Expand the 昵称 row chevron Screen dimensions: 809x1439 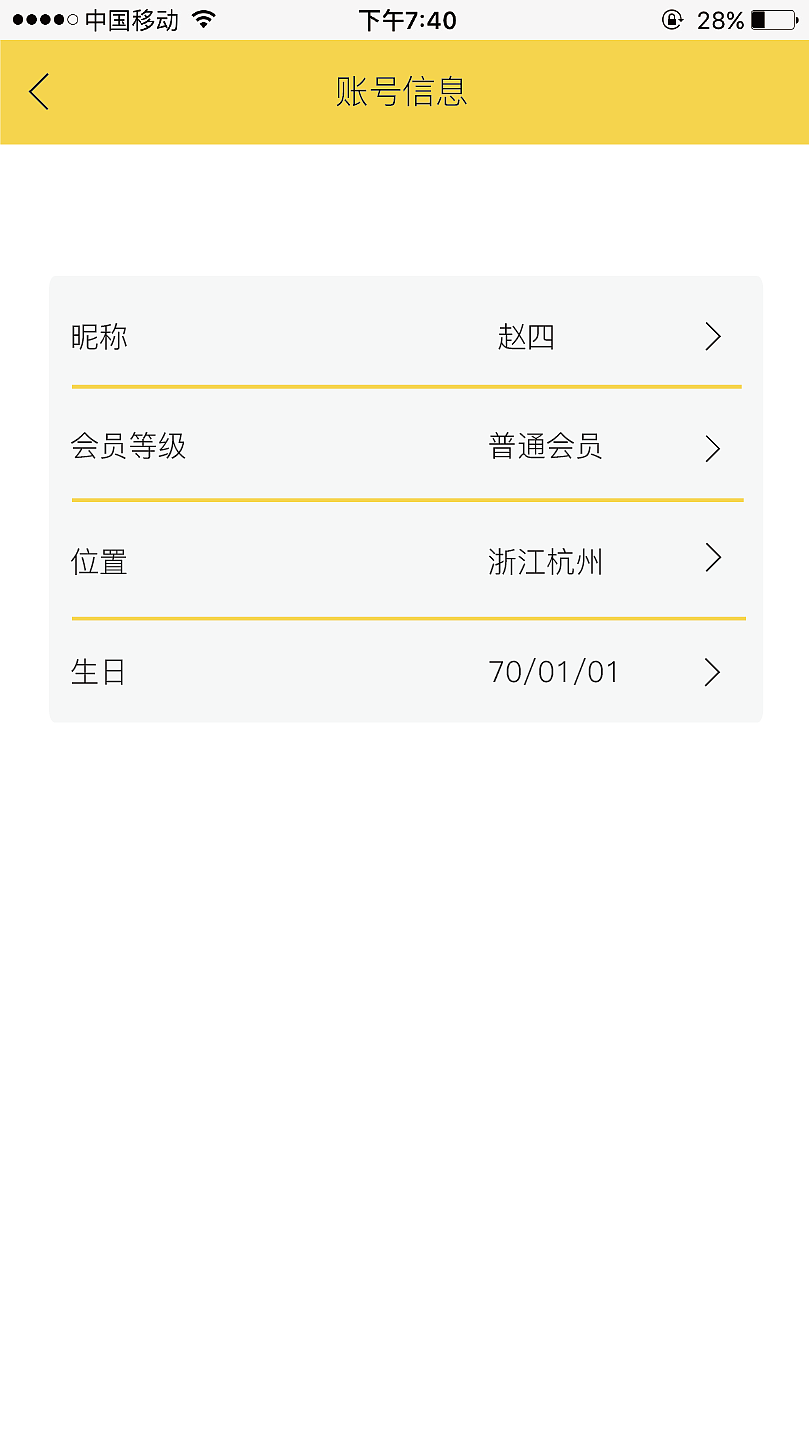pos(712,337)
